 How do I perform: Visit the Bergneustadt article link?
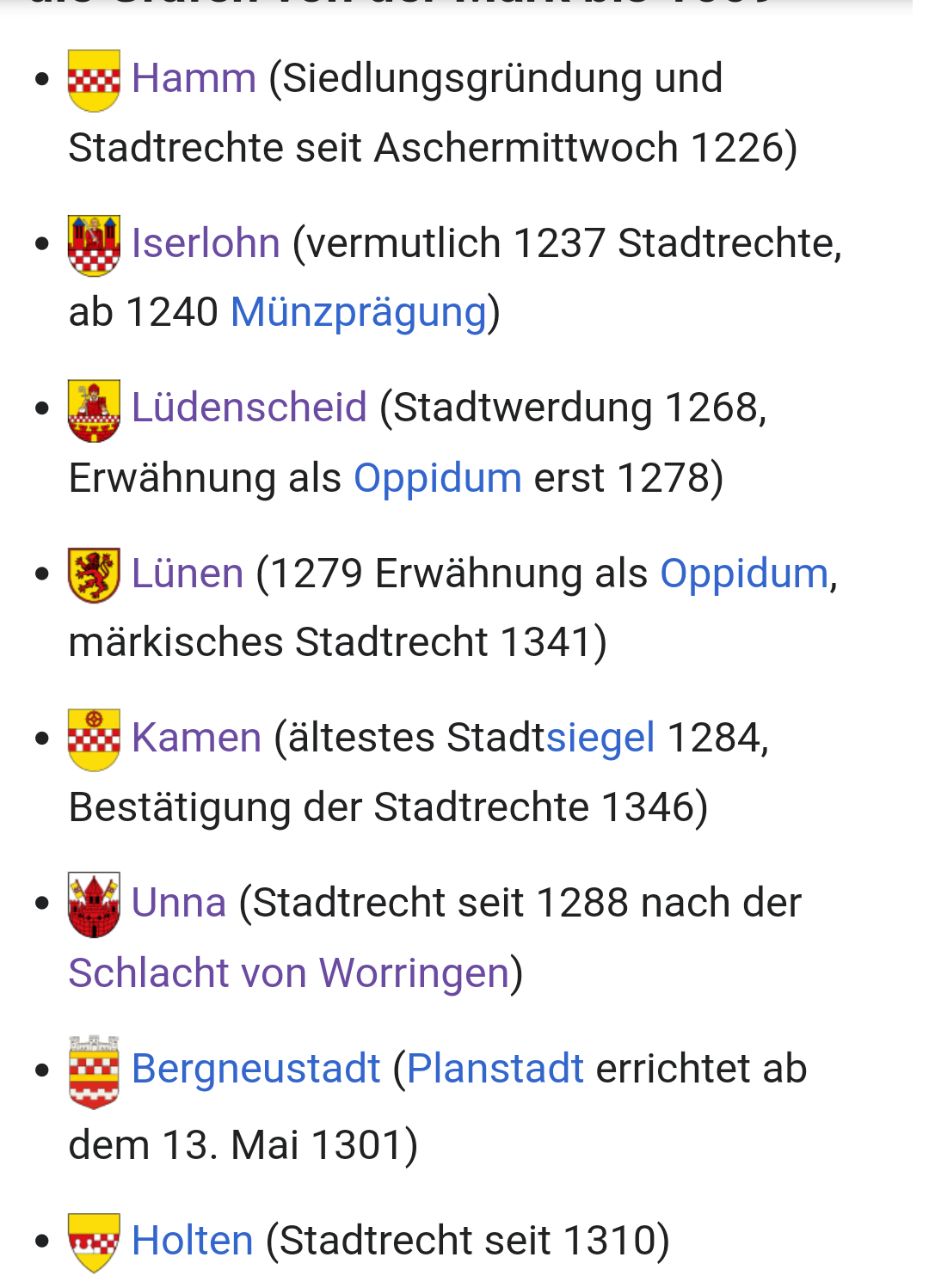pos(255,1069)
